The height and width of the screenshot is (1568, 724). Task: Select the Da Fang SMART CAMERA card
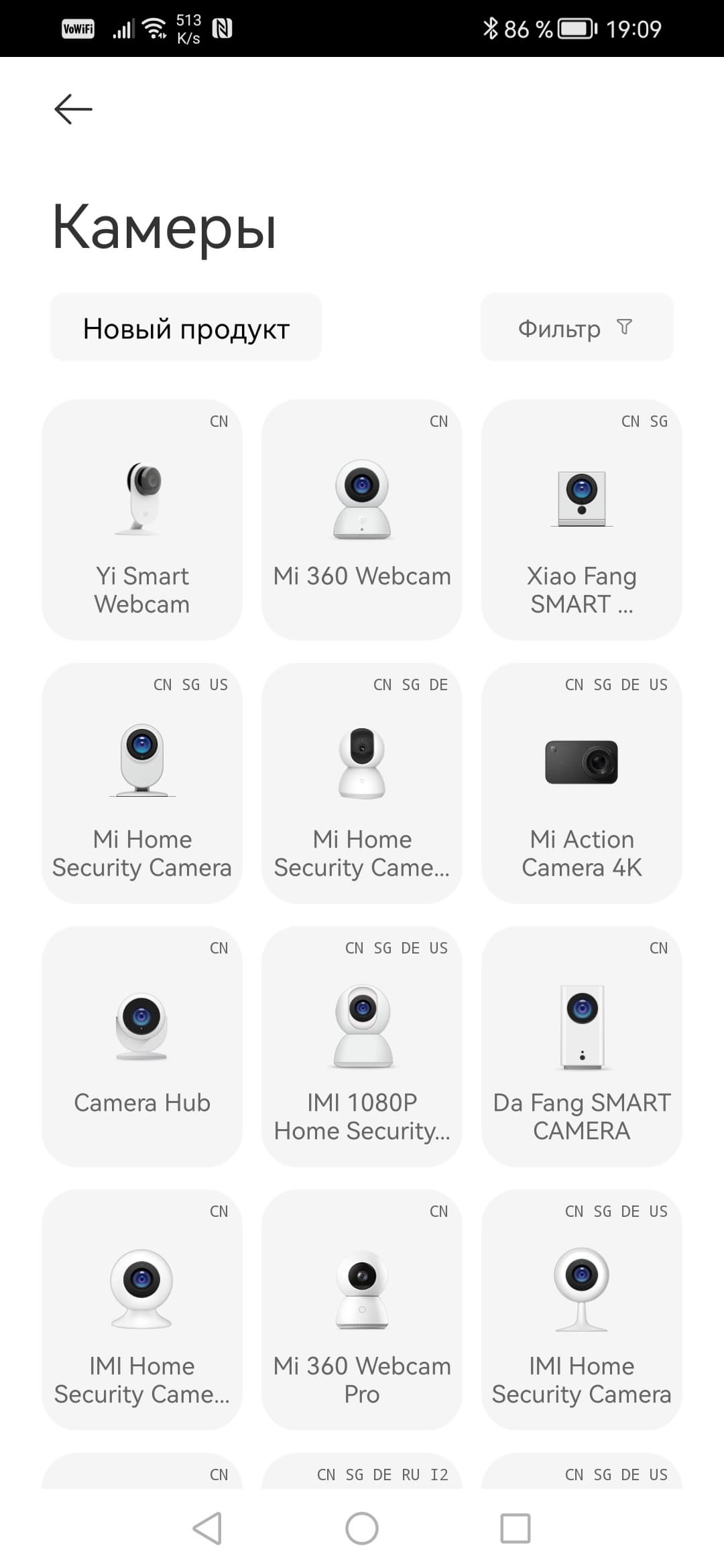click(581, 1047)
